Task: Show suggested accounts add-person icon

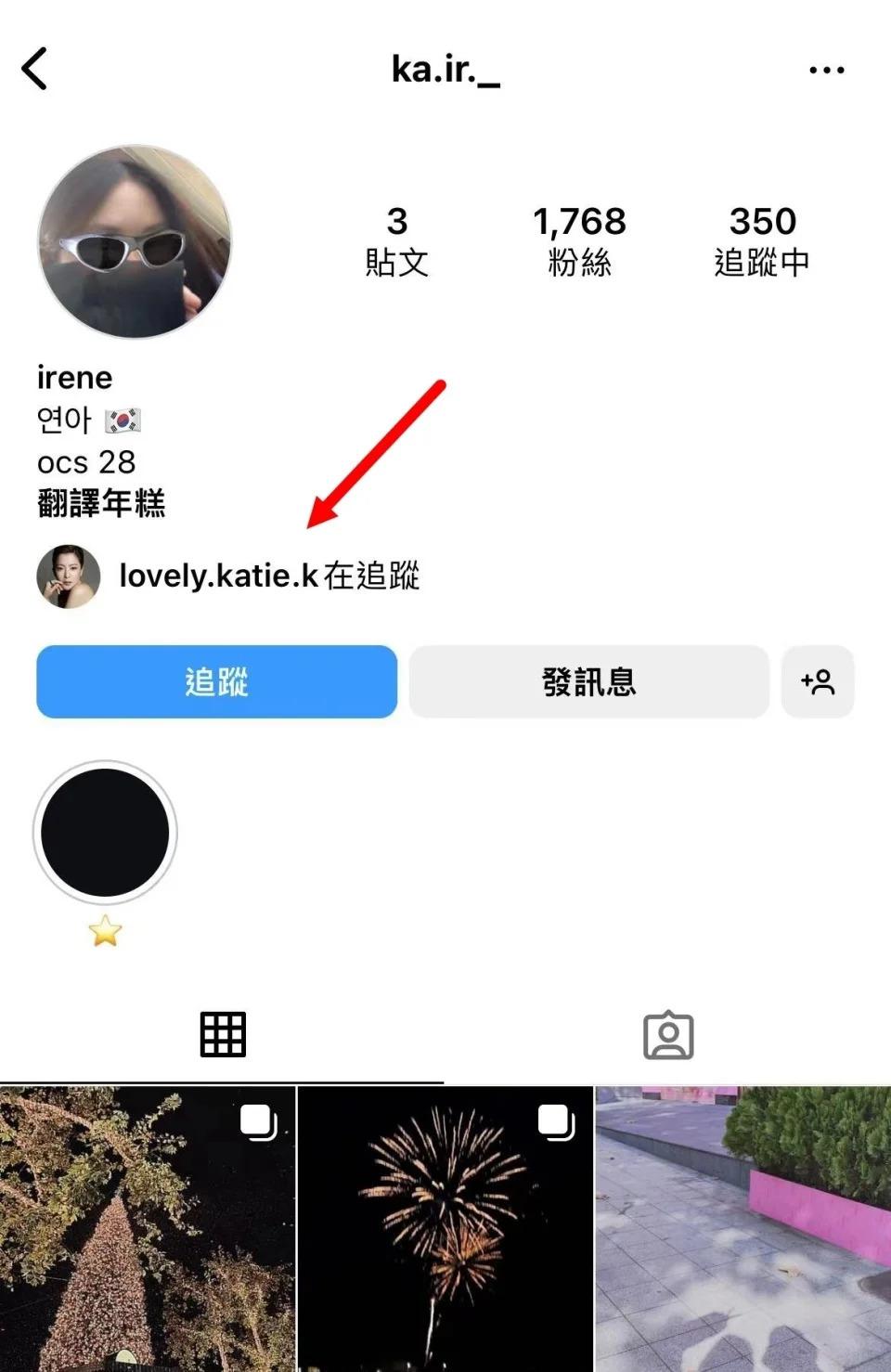Action: tap(818, 681)
